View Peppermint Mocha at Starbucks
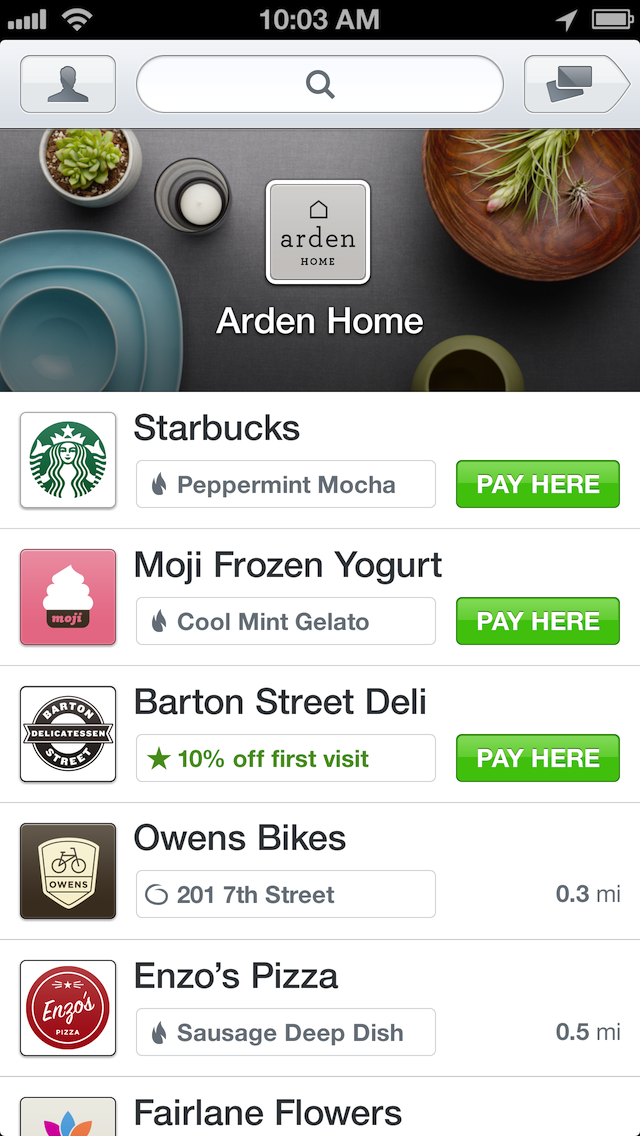This screenshot has height=1136, width=640. coord(286,485)
